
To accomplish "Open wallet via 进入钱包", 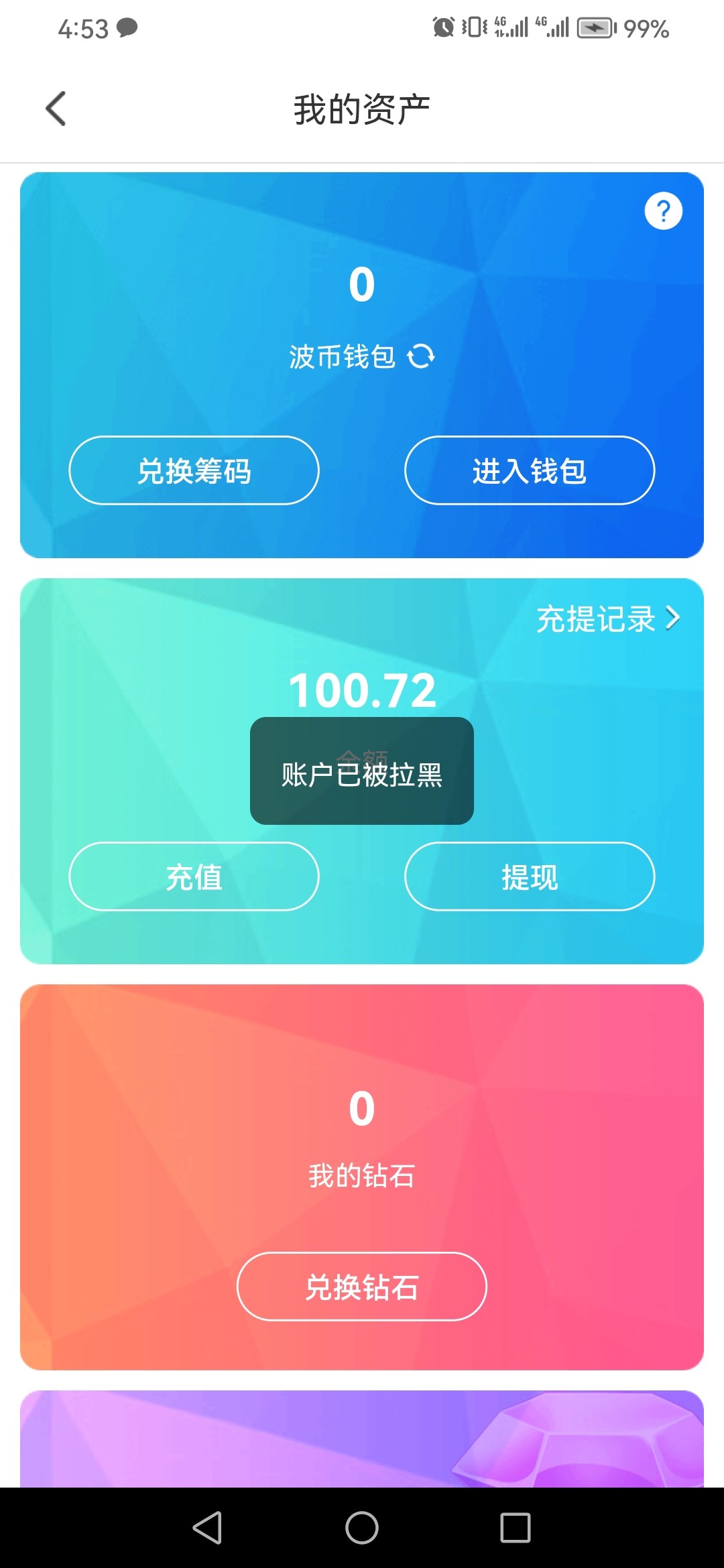I will [530, 470].
